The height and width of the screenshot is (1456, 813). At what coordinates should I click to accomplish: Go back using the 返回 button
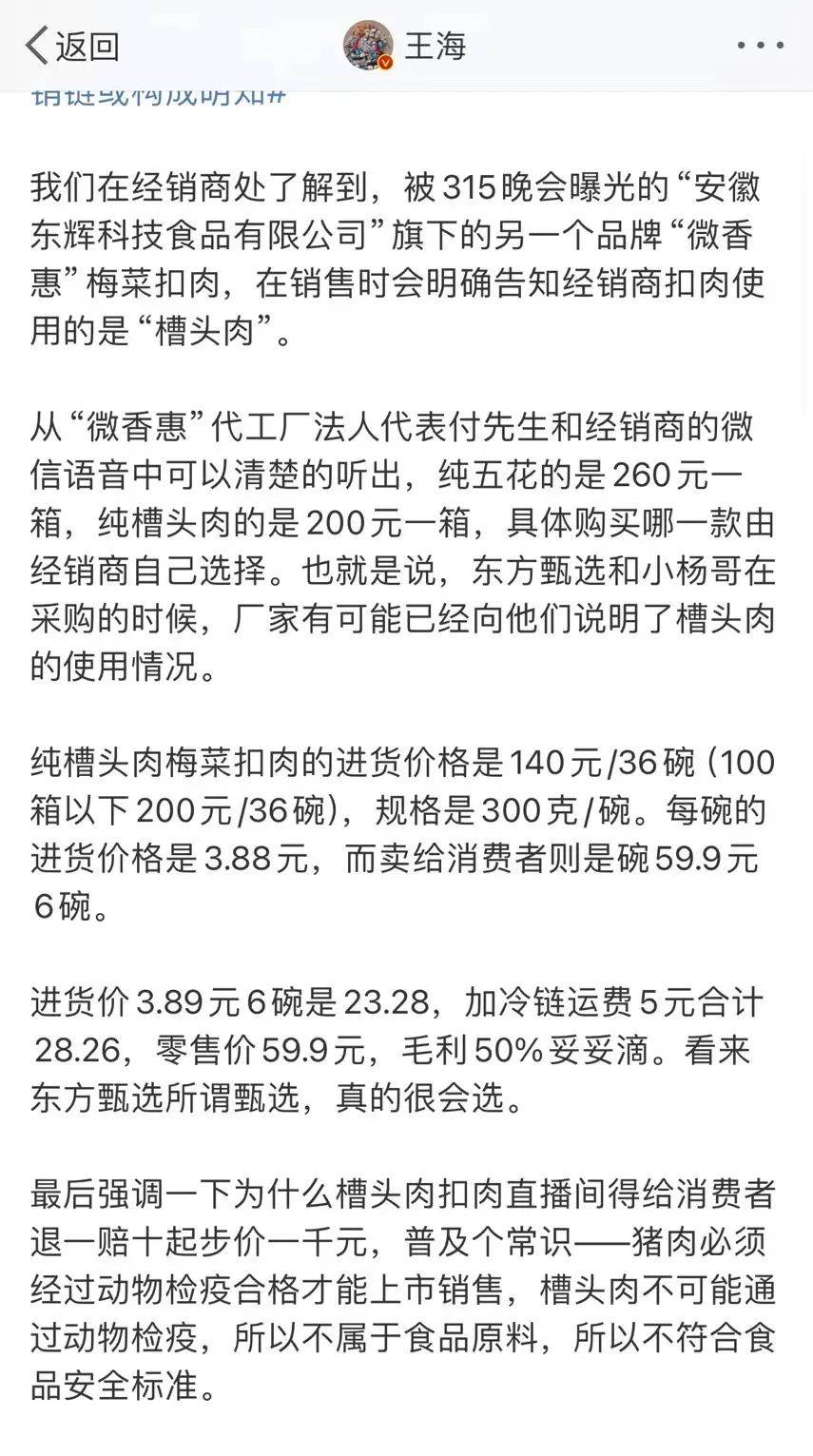click(72, 46)
